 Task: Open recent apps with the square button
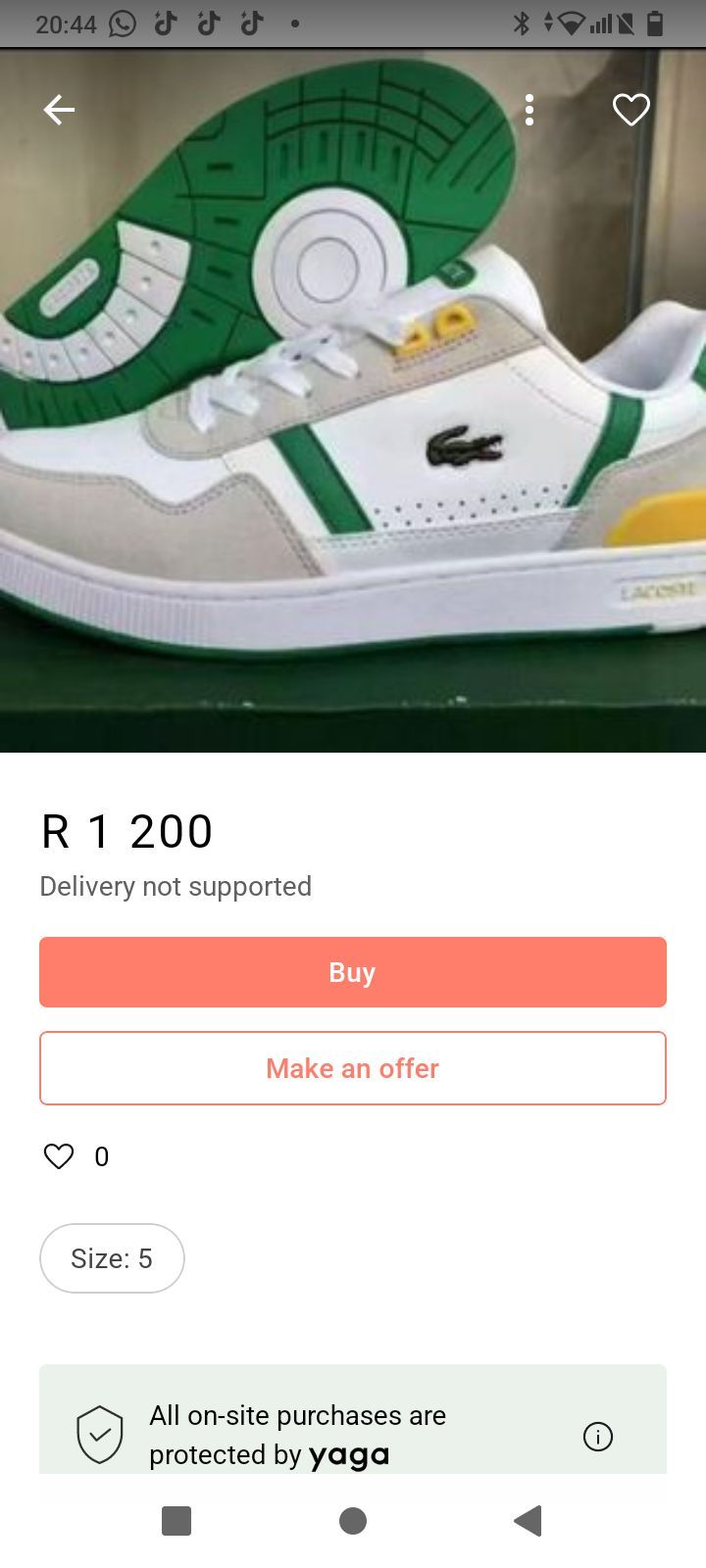176,1521
